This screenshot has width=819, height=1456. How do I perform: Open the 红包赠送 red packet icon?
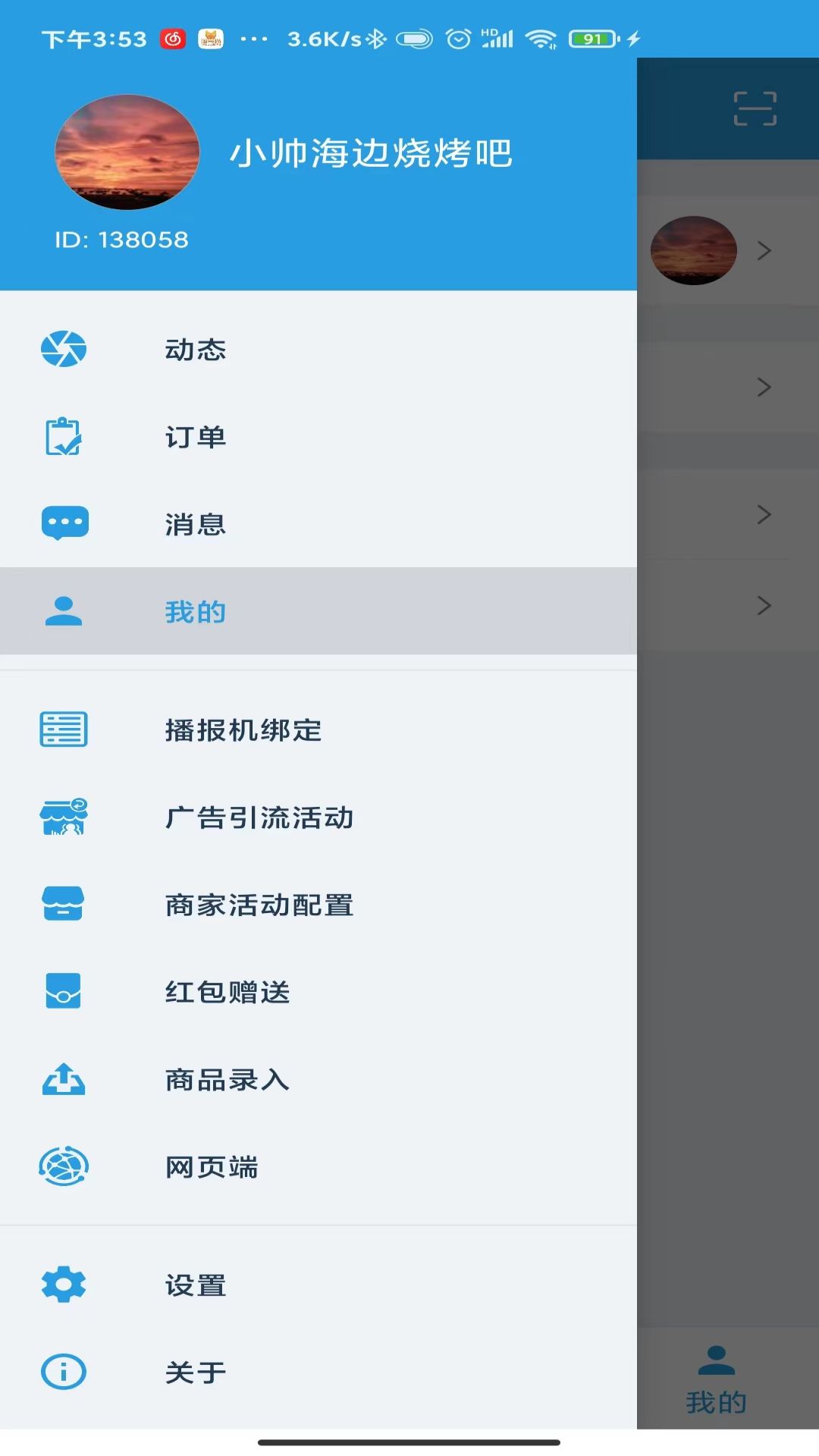pyautogui.click(x=64, y=993)
